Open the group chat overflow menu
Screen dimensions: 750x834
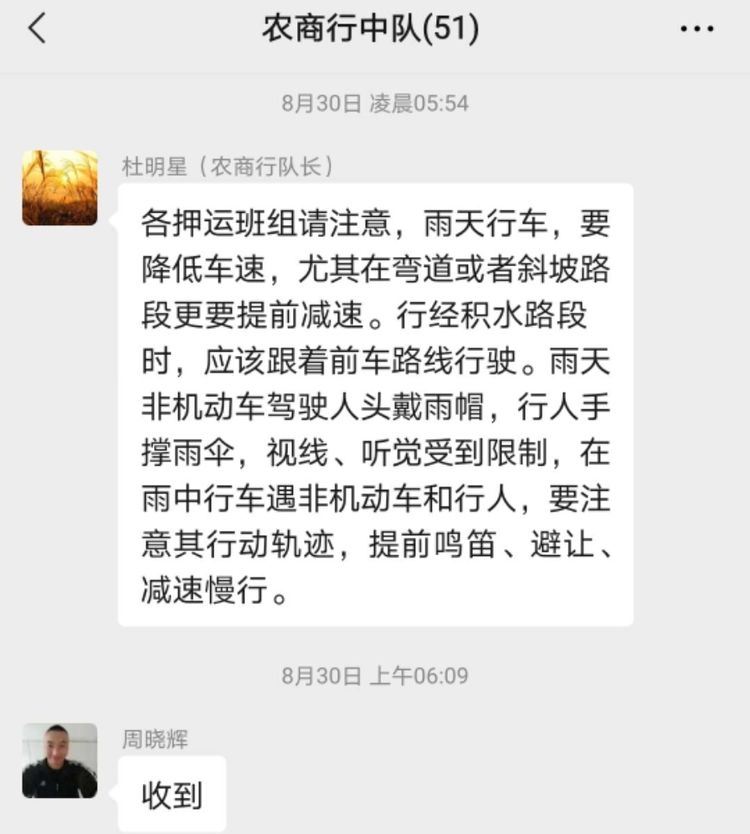point(696,30)
